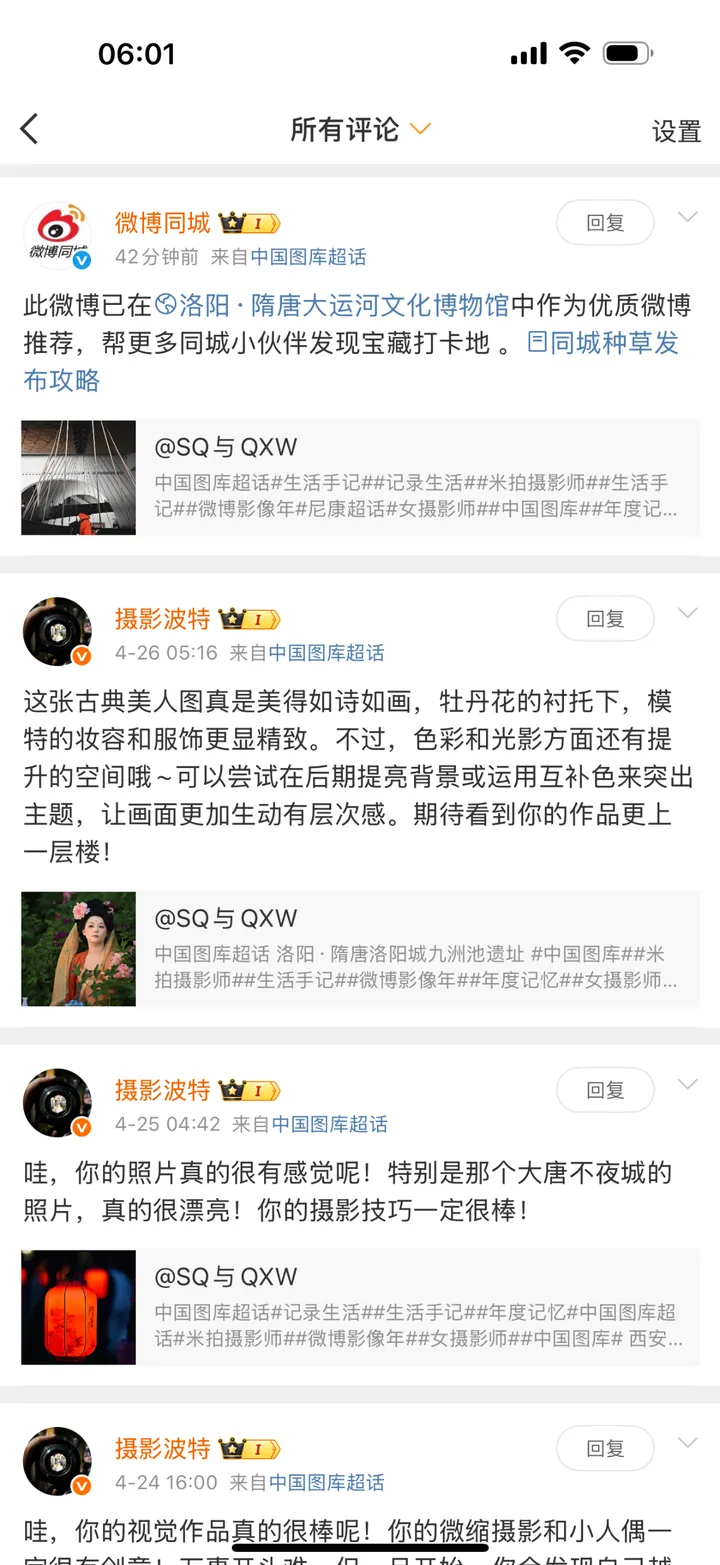This screenshot has width=720, height=1565.
Task: Reply to 微博同城's comment
Action: coord(605,223)
